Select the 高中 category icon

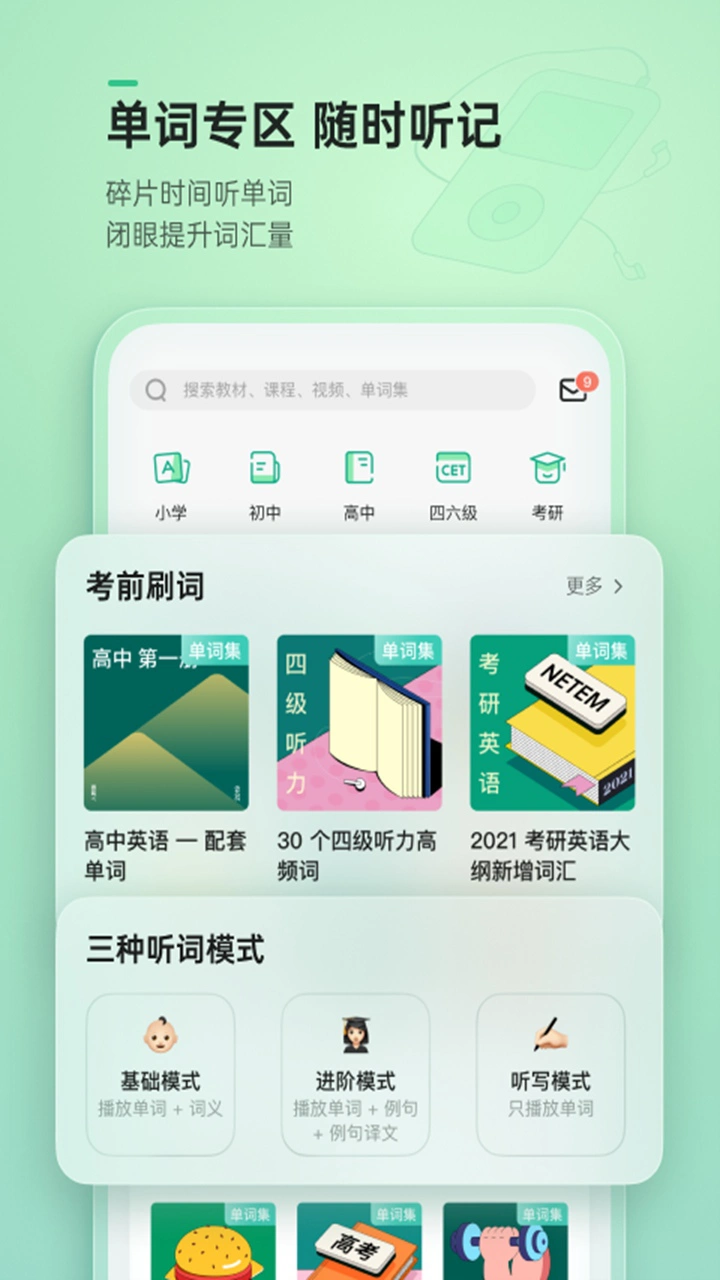click(358, 468)
